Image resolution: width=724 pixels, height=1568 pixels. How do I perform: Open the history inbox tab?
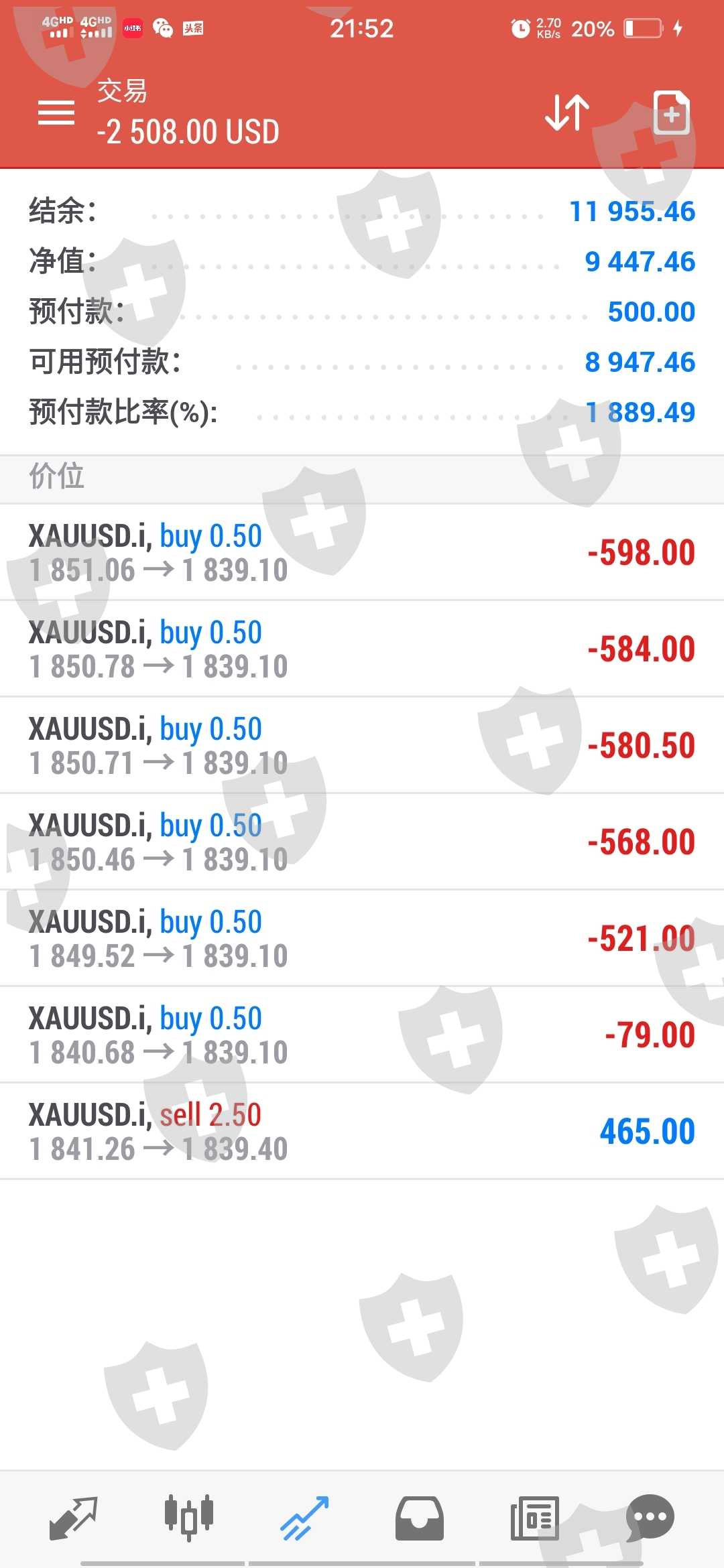420,1517
